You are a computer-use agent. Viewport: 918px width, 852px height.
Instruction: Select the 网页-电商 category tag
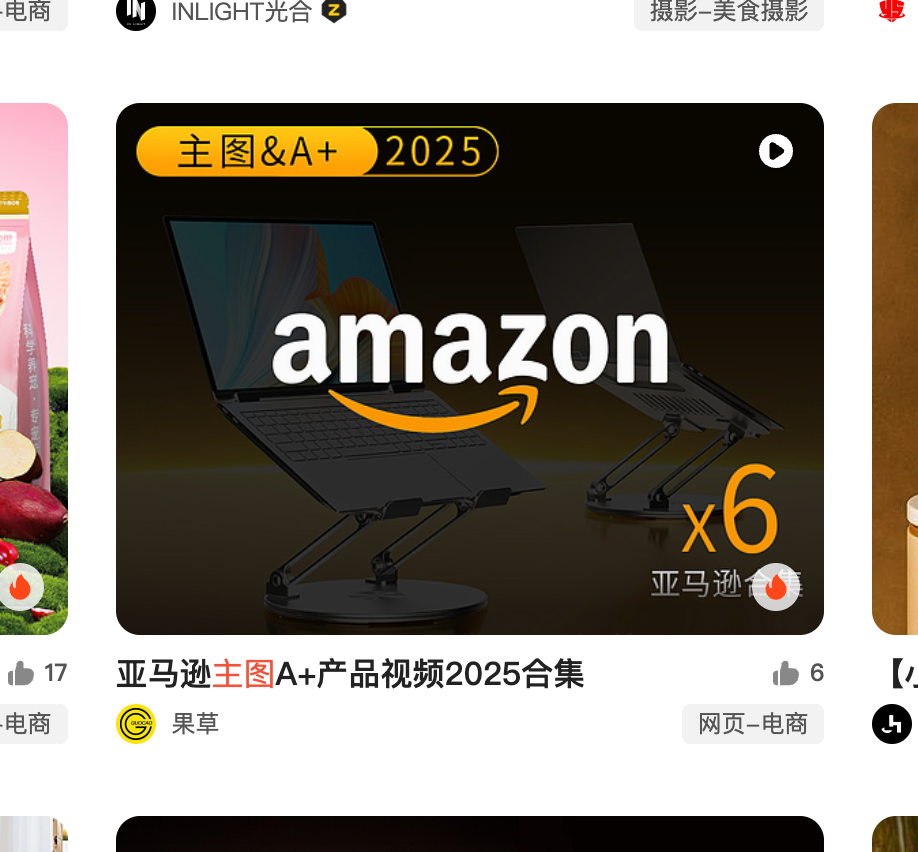coord(752,724)
